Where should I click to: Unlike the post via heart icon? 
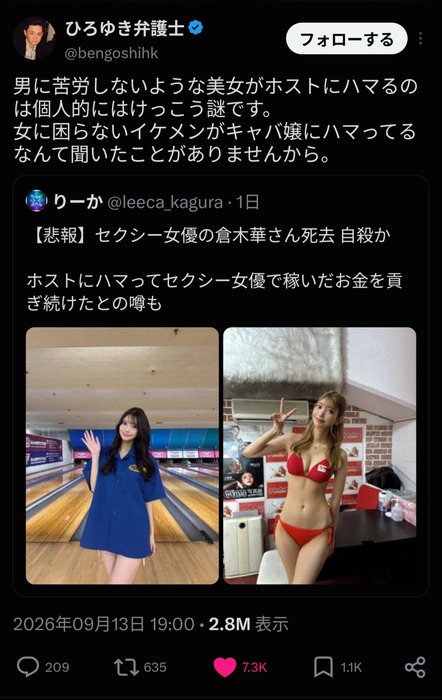click(x=225, y=667)
